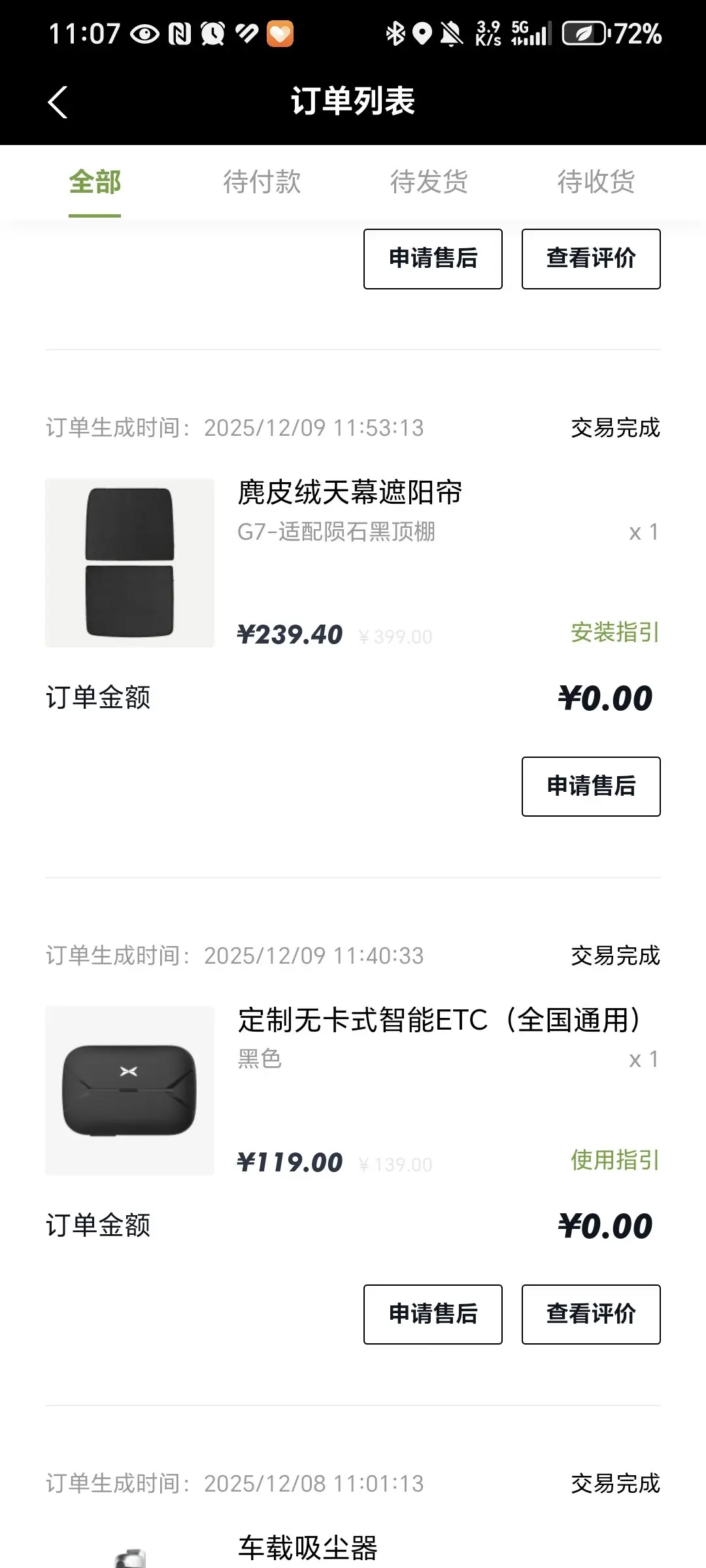Select the 全部 orders tab
The width and height of the screenshot is (706, 1568).
(x=95, y=182)
